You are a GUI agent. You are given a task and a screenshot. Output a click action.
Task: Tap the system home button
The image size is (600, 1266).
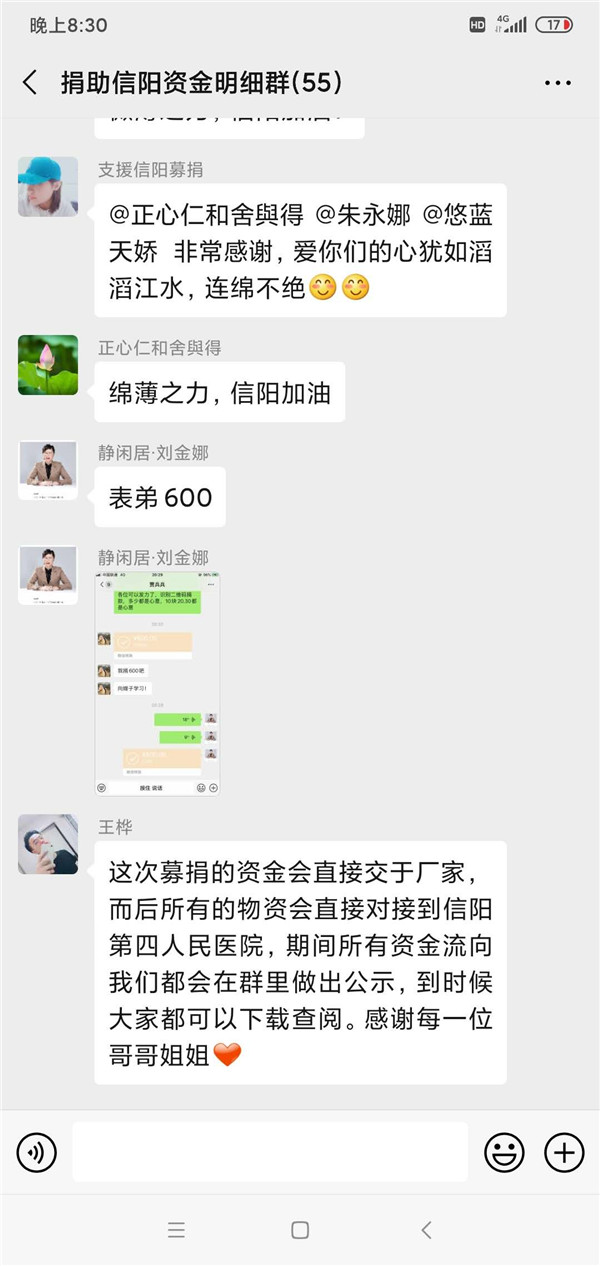(x=299, y=1230)
